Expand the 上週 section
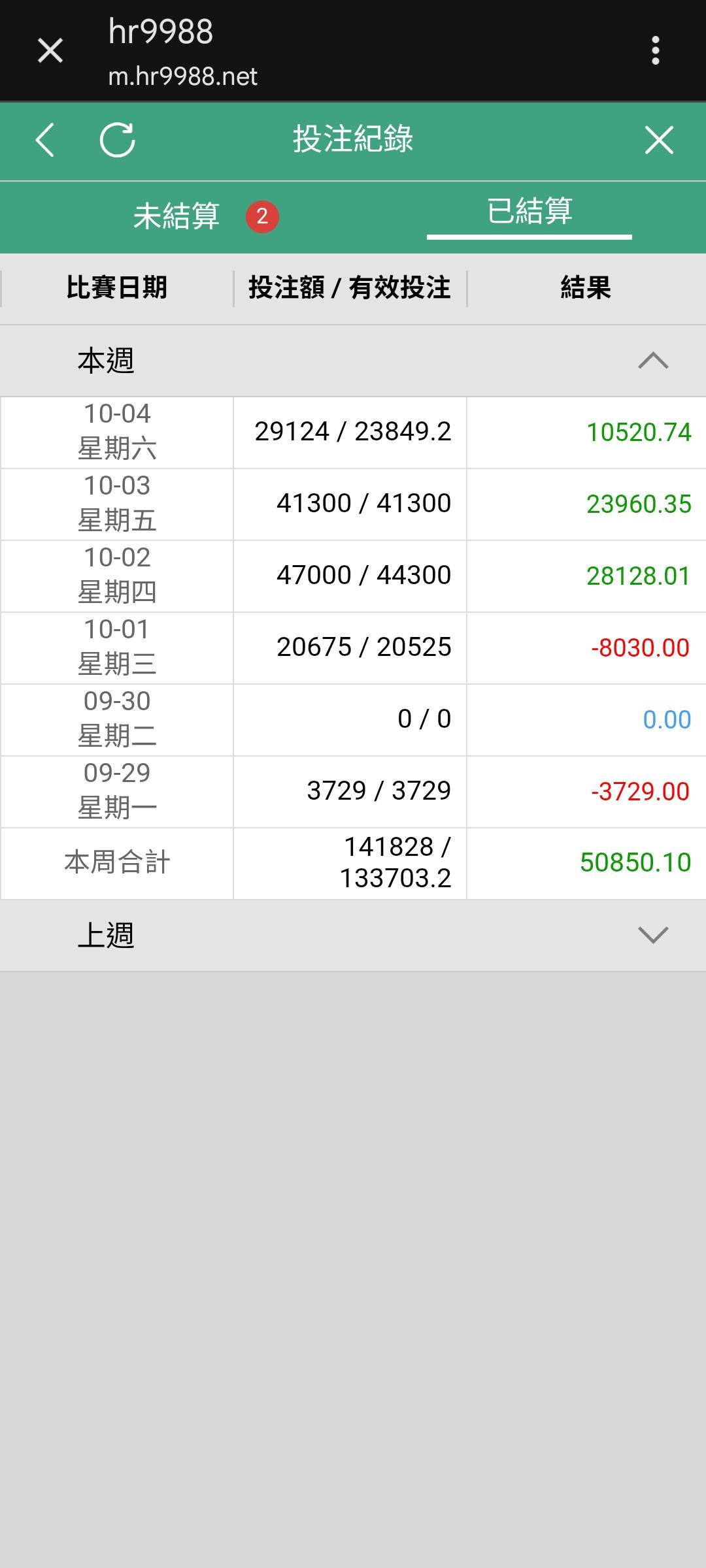 click(652, 936)
